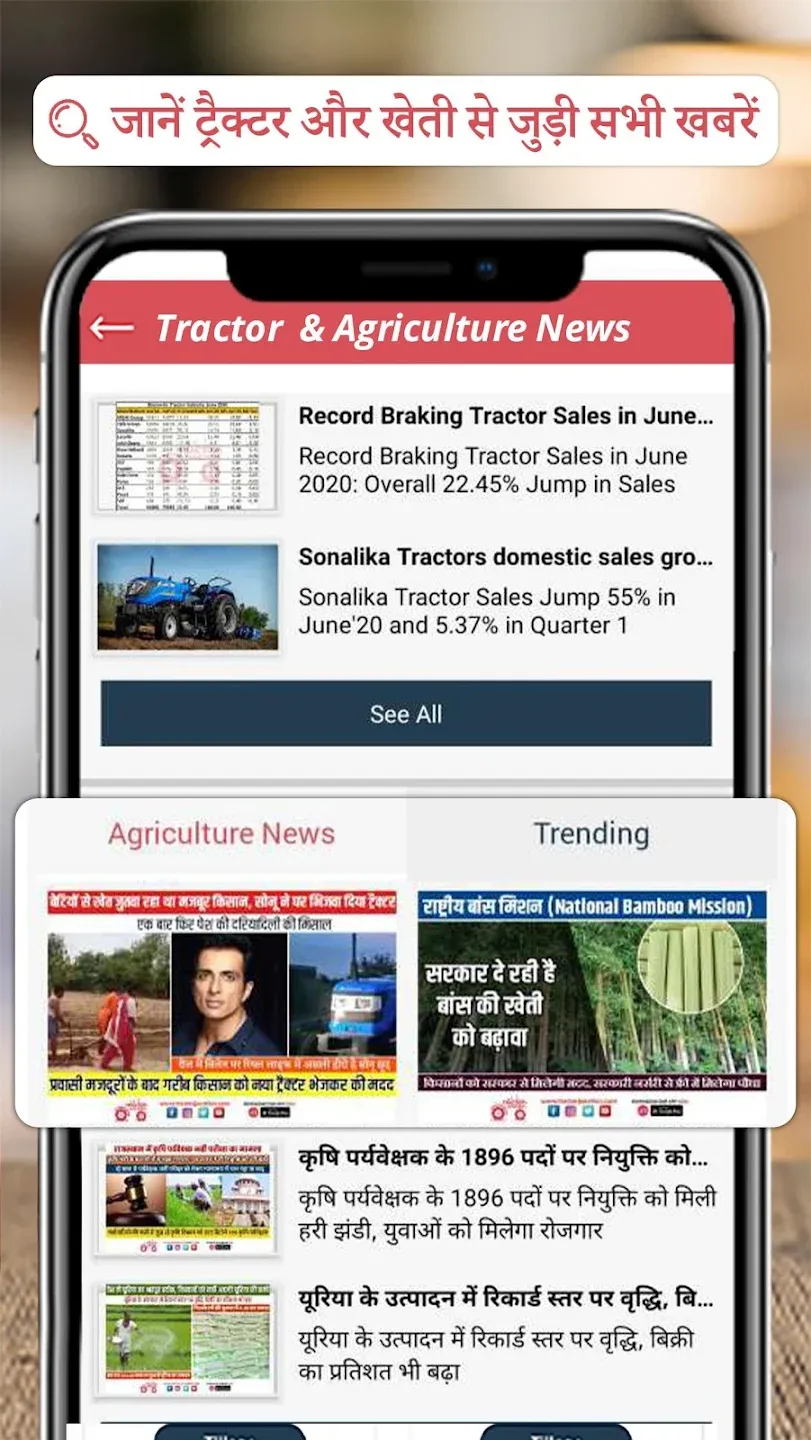Switch to the Trending tab
The width and height of the screenshot is (811, 1440).
[592, 832]
